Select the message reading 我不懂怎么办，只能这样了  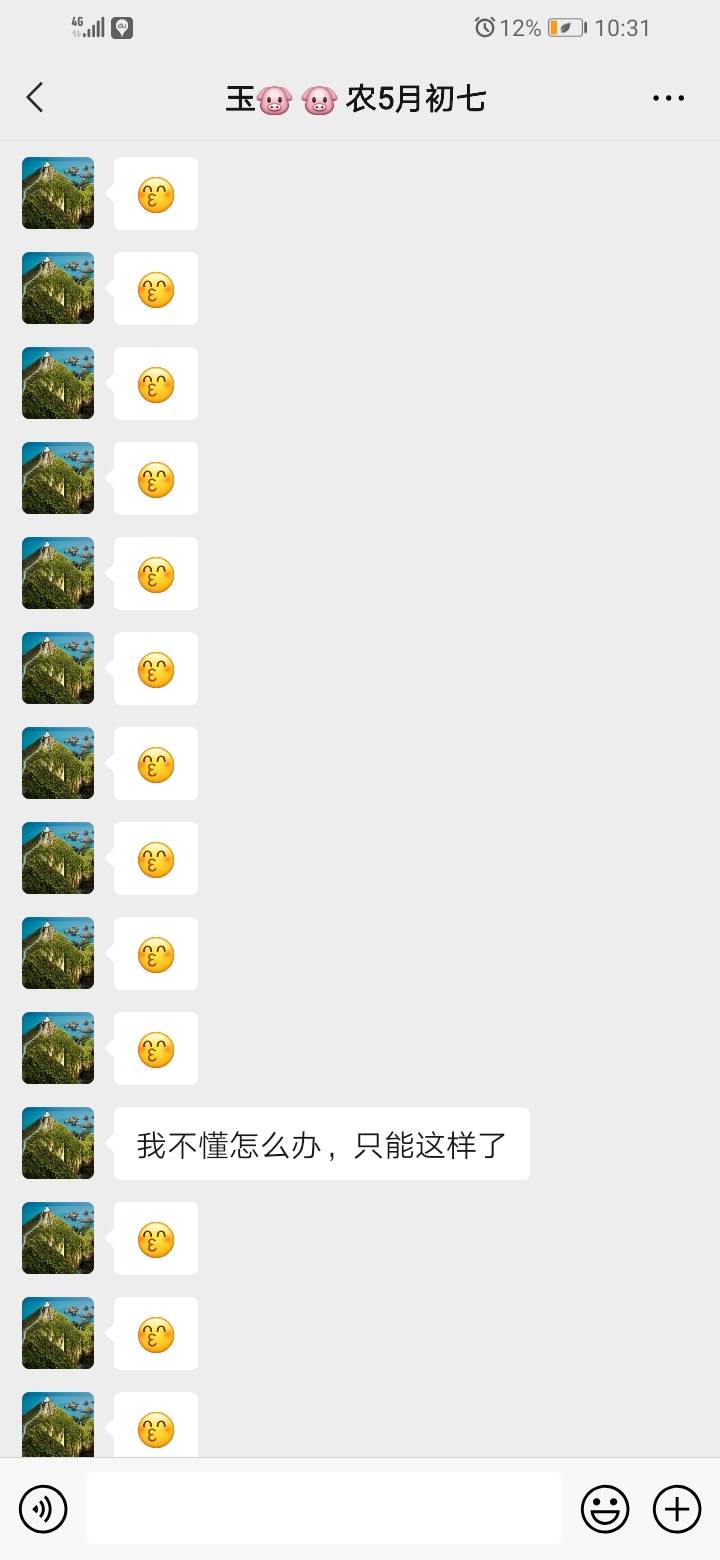(x=322, y=1143)
